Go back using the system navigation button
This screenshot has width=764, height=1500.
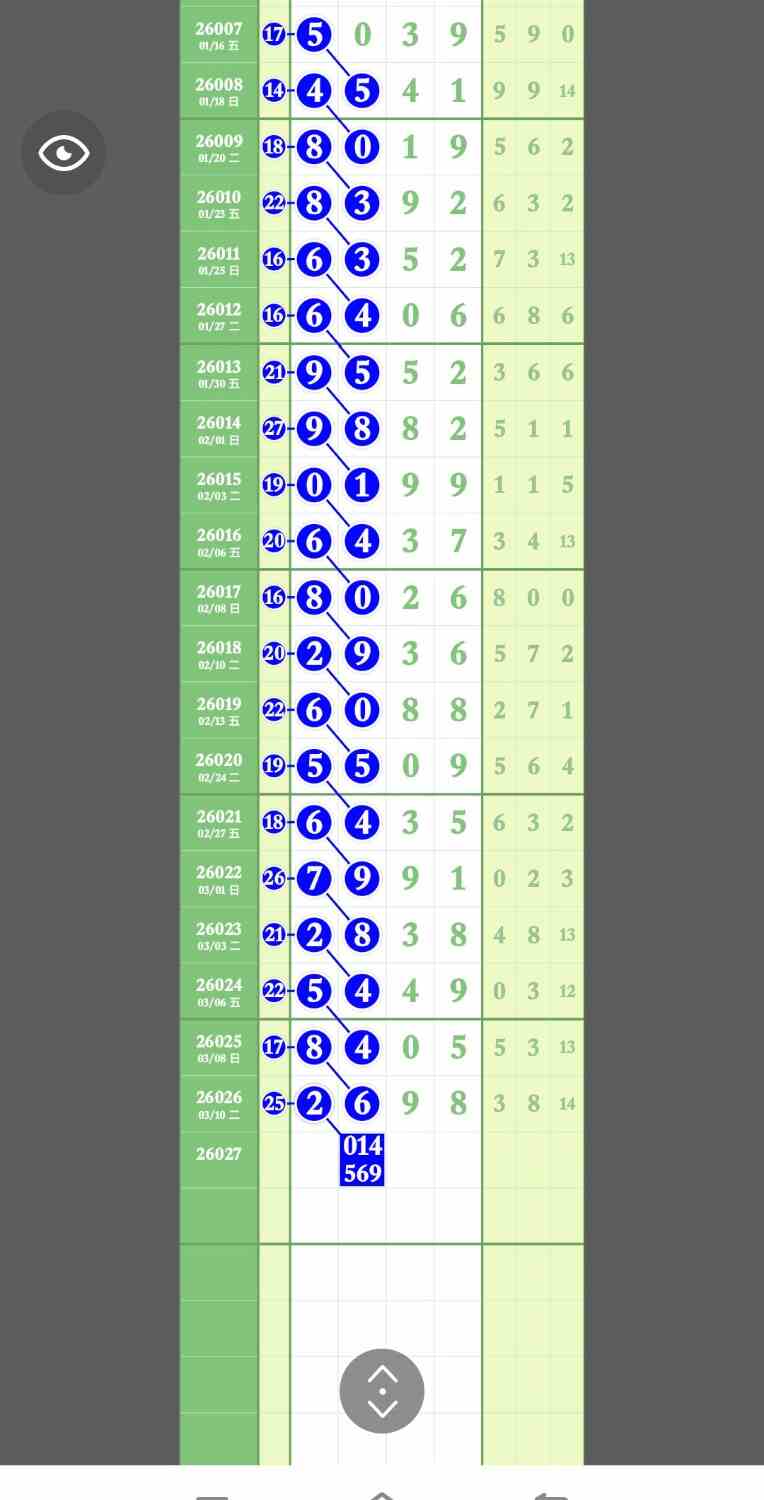coord(551,1495)
